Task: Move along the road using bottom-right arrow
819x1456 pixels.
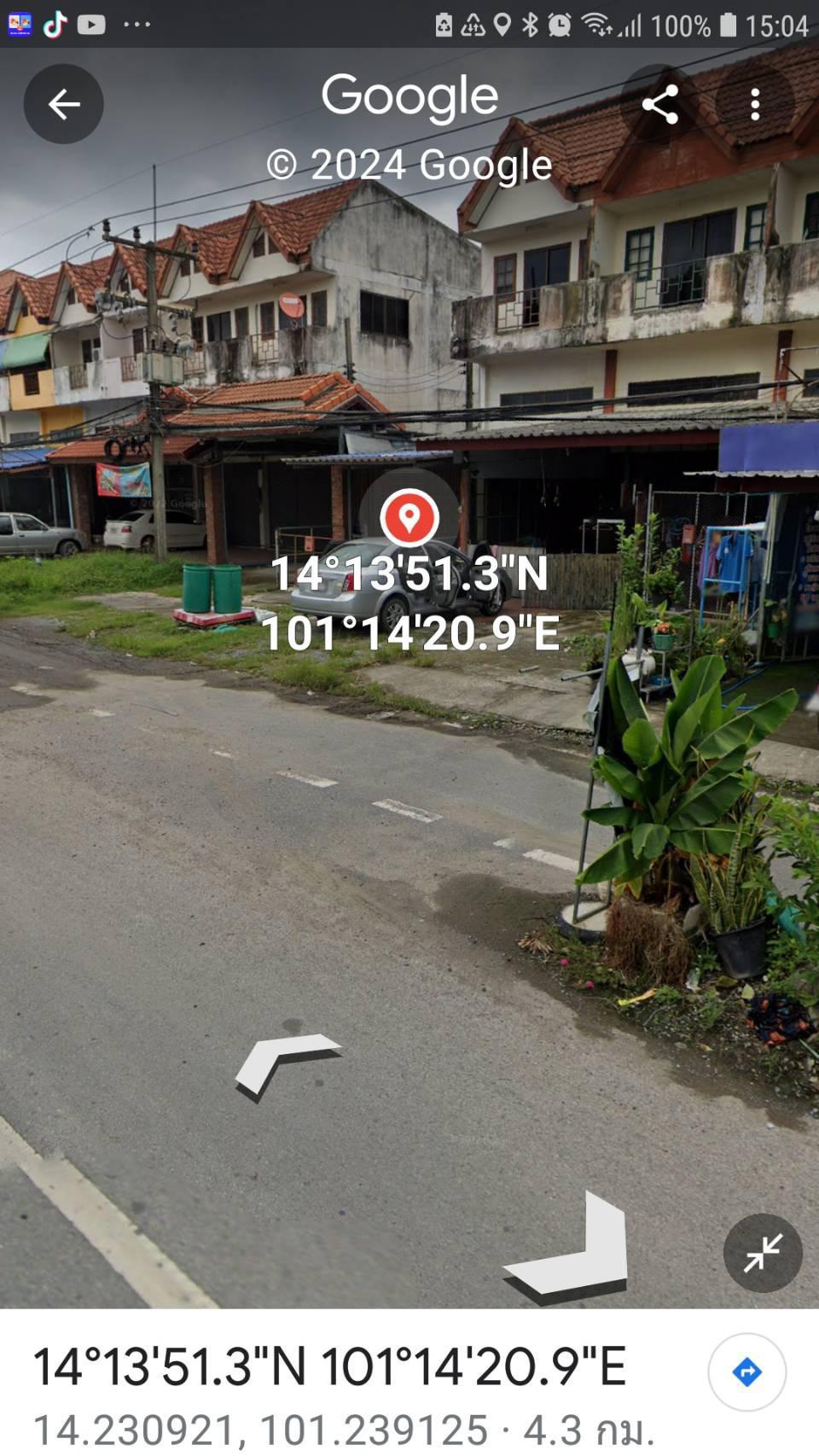Action: (567, 1248)
